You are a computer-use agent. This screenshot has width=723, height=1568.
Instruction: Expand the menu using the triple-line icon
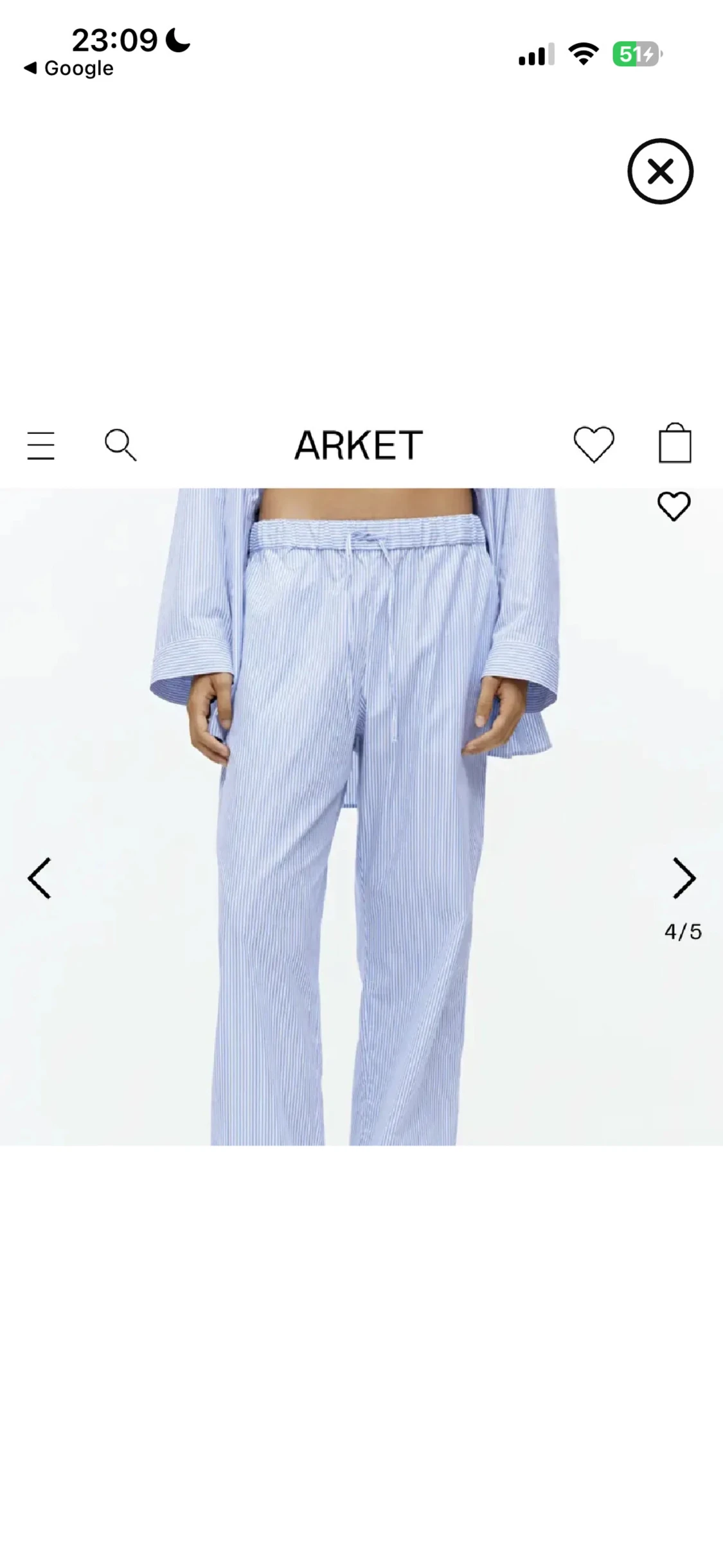(x=40, y=445)
